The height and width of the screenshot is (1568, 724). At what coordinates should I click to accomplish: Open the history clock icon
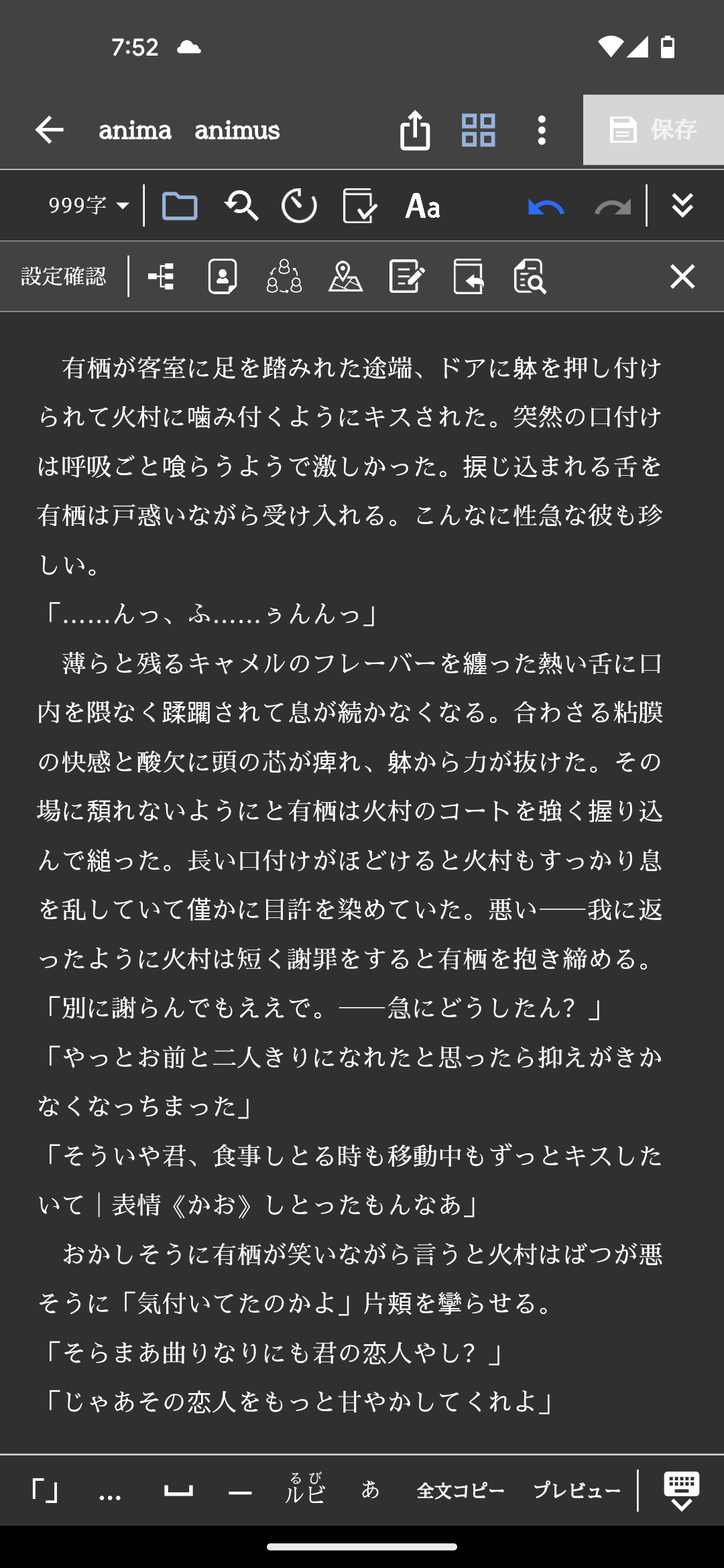(x=299, y=206)
